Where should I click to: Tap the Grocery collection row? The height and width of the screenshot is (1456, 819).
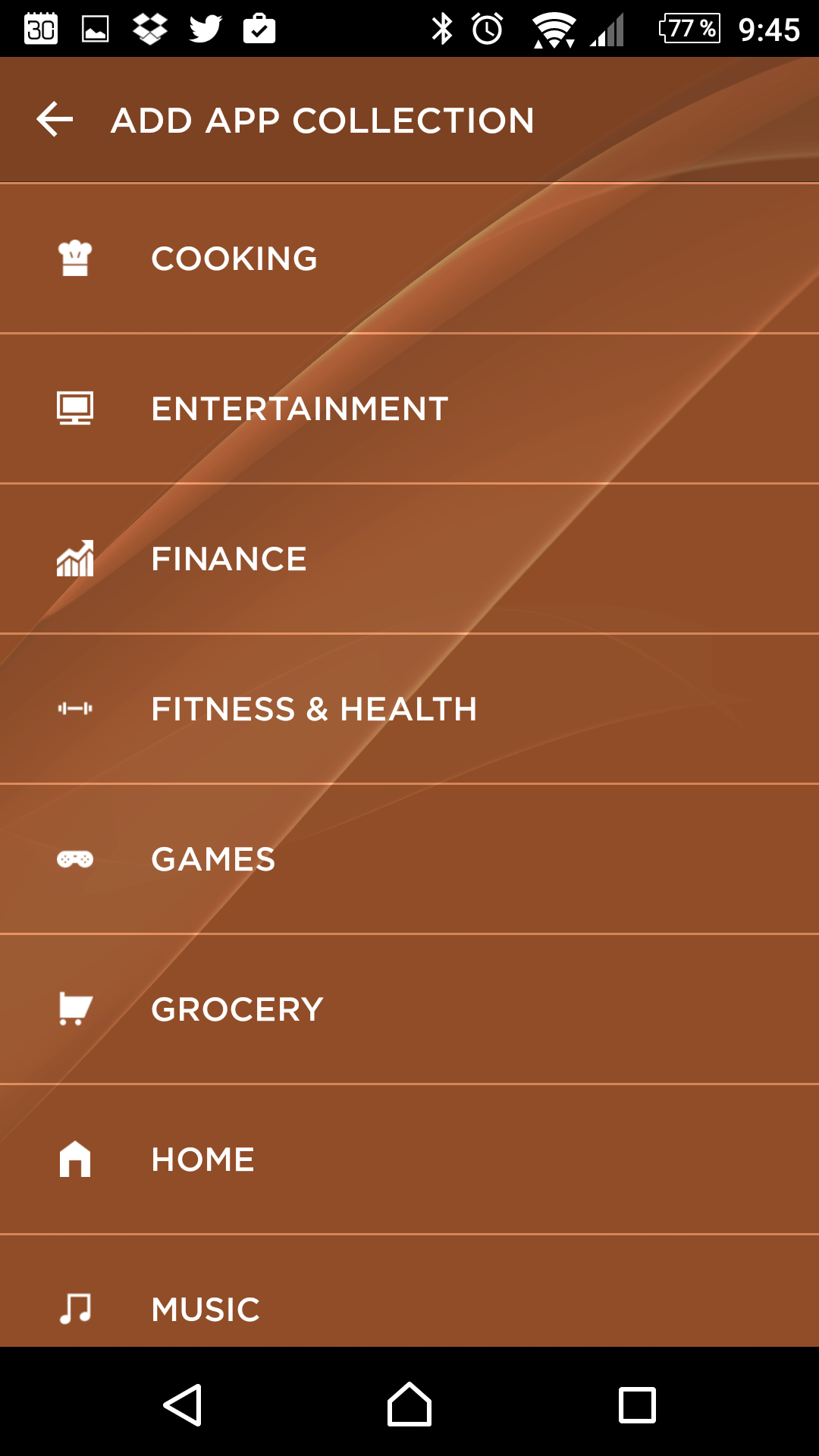[x=409, y=1009]
